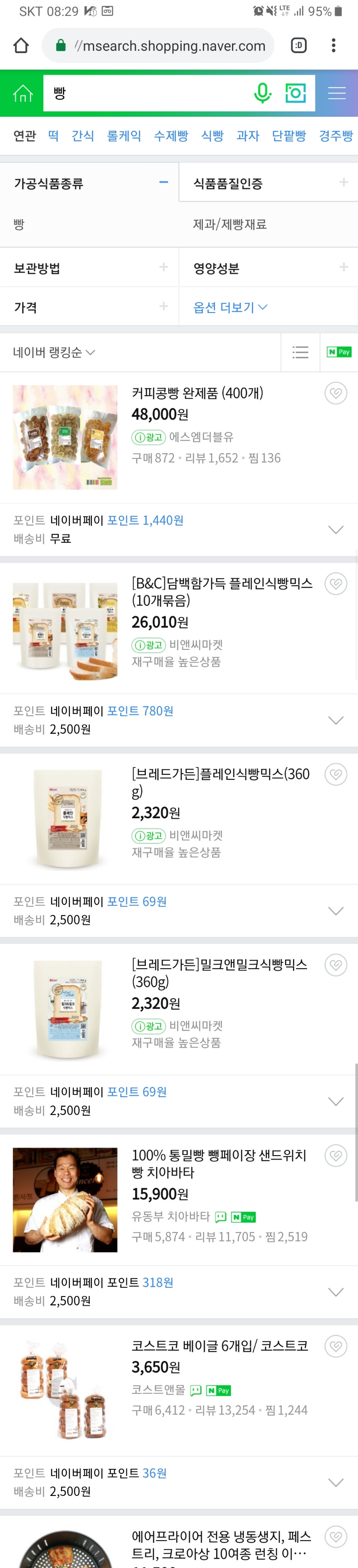
Task: Open the camera image search icon
Action: 295,93
